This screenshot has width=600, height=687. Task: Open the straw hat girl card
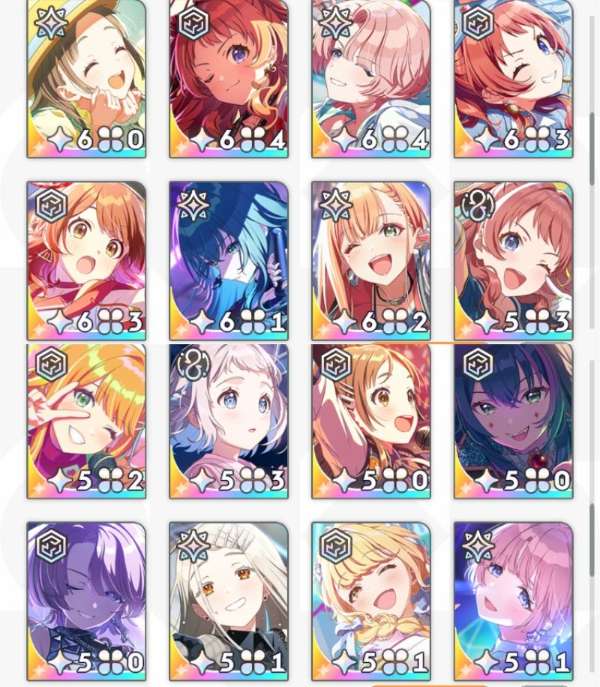click(x=86, y=78)
